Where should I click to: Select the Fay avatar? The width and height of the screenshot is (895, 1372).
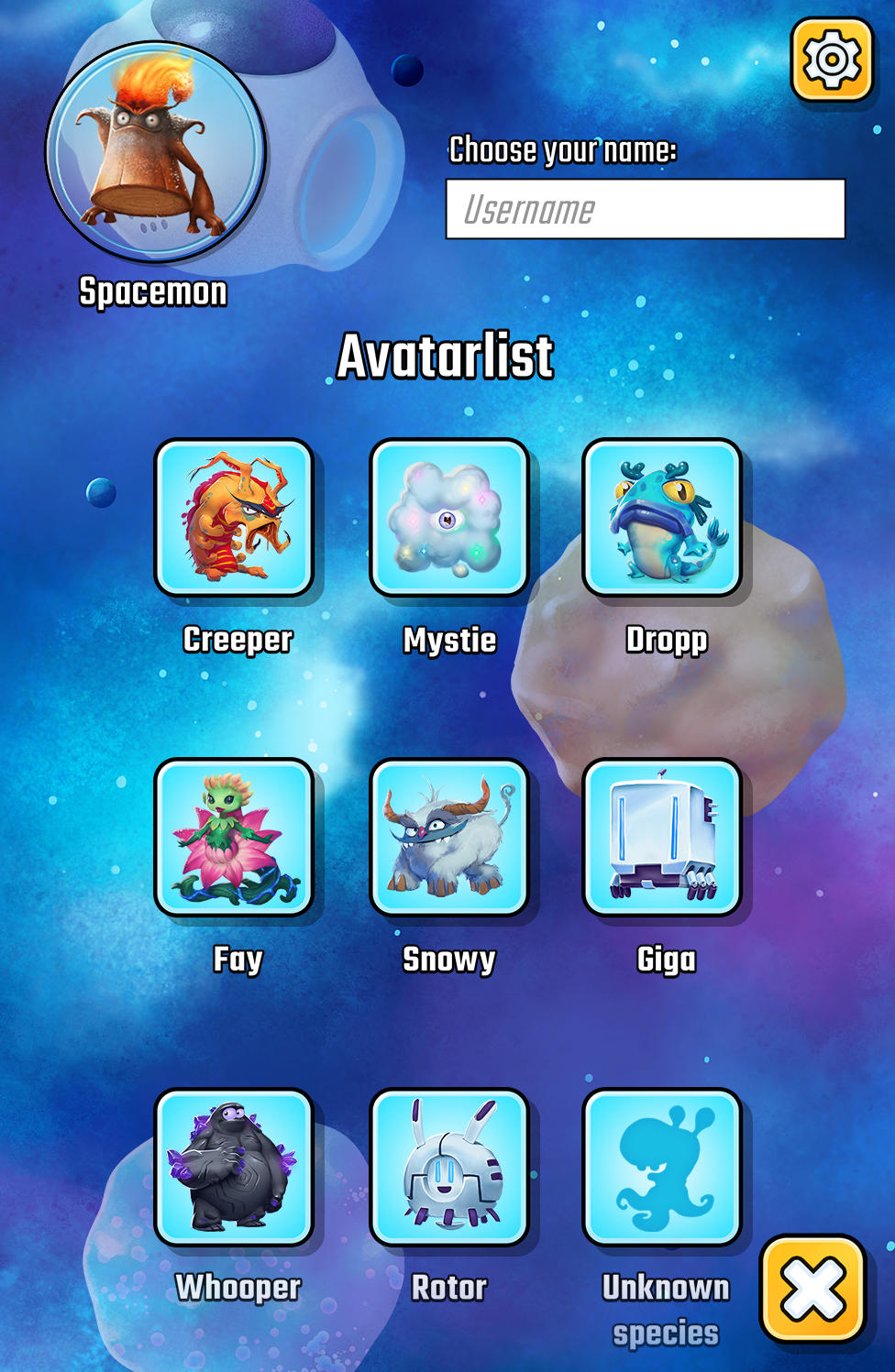coord(235,838)
